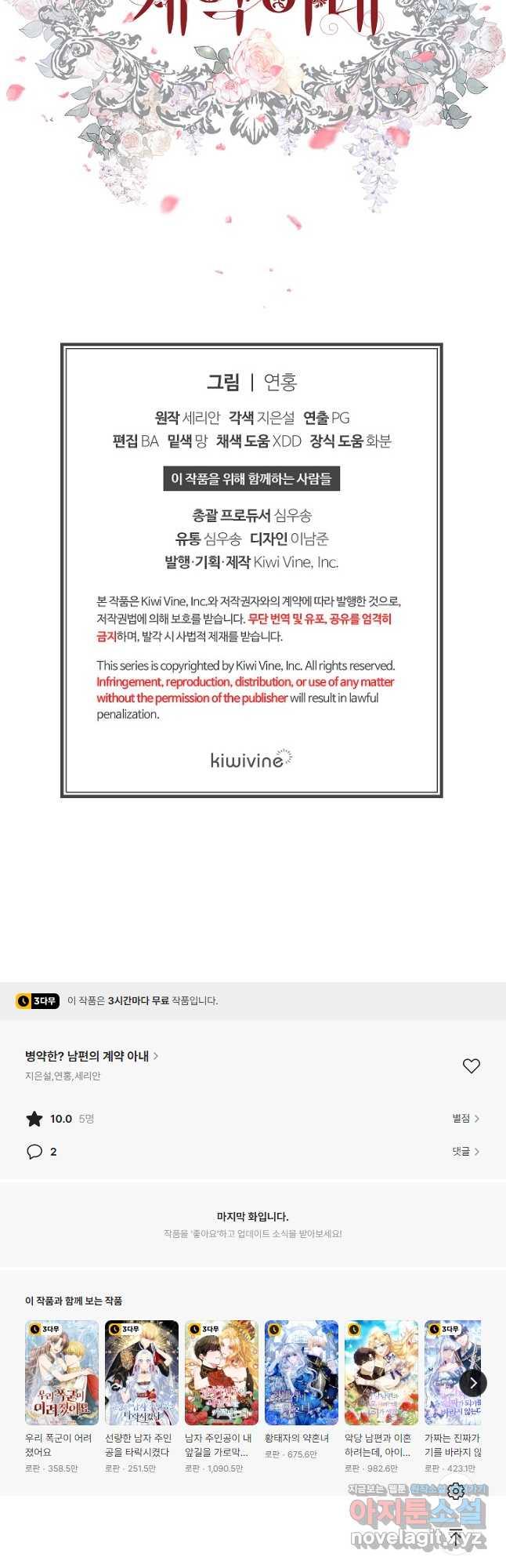Open 남자 주인공이 내 앞길을 가로막는다 webtoon
The width and height of the screenshot is (506, 1568).
222,1373
